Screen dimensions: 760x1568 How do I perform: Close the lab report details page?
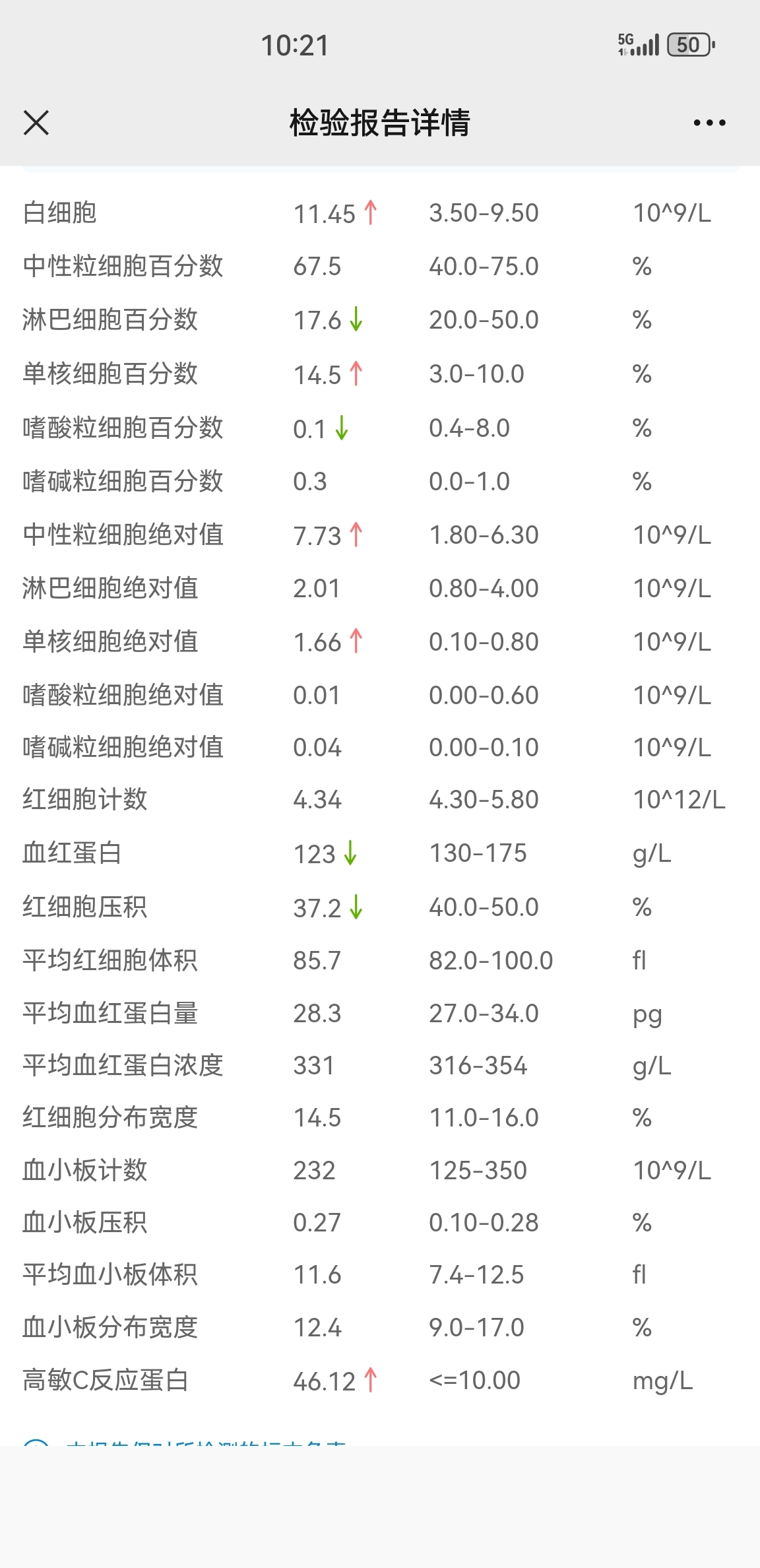[36, 123]
